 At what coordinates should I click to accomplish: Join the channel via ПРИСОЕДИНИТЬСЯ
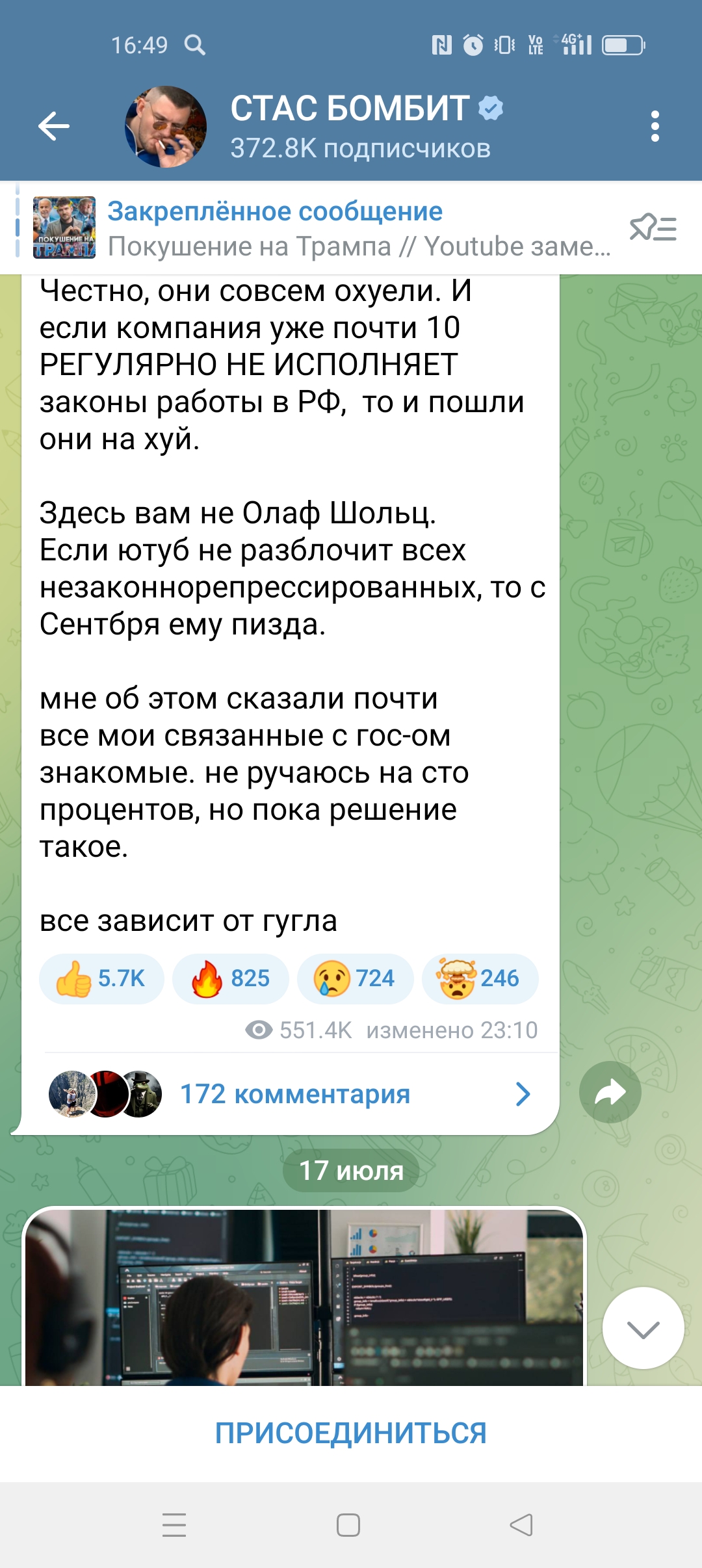[351, 1433]
